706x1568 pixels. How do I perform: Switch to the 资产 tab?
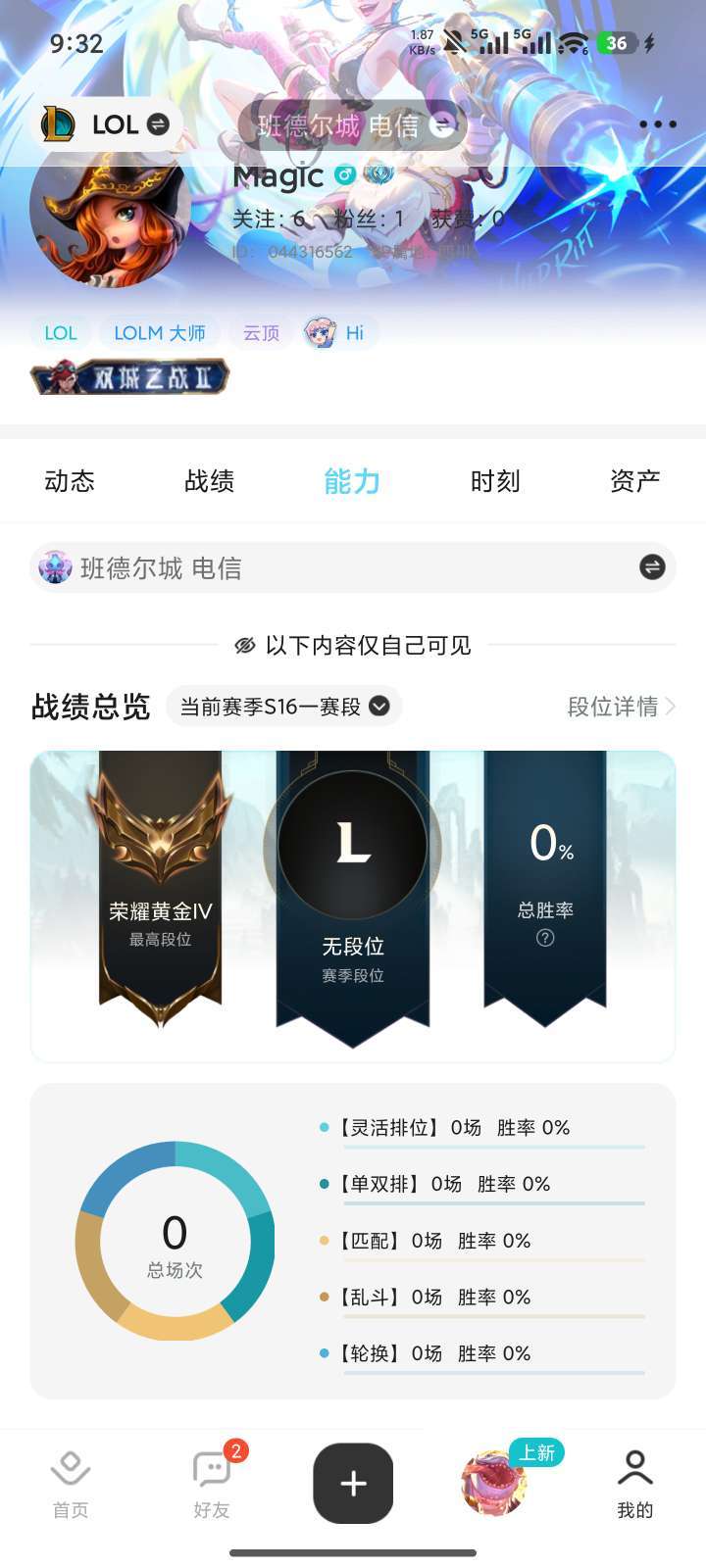pyautogui.click(x=633, y=481)
